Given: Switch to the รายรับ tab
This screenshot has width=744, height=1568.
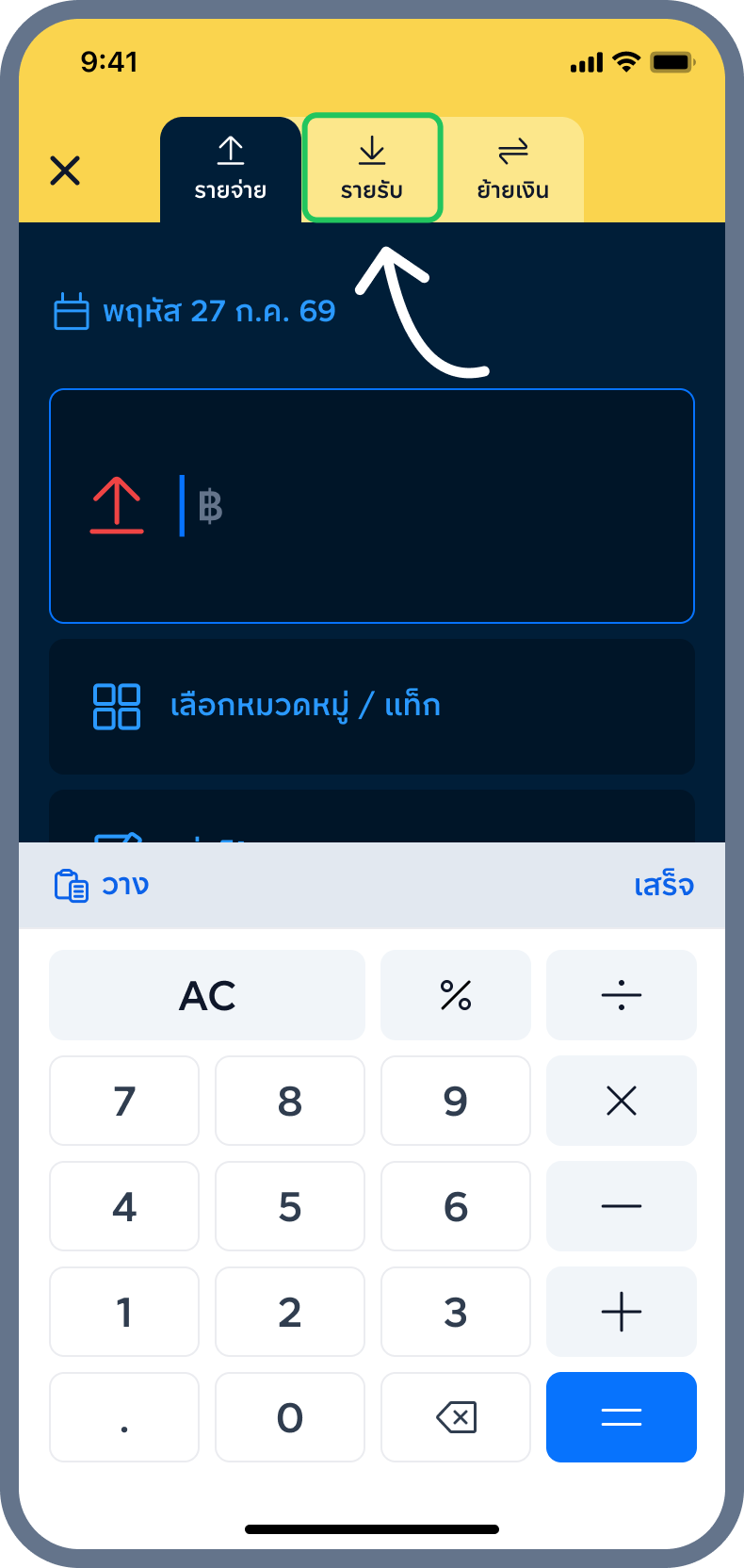Looking at the screenshot, I should point(372,169).
